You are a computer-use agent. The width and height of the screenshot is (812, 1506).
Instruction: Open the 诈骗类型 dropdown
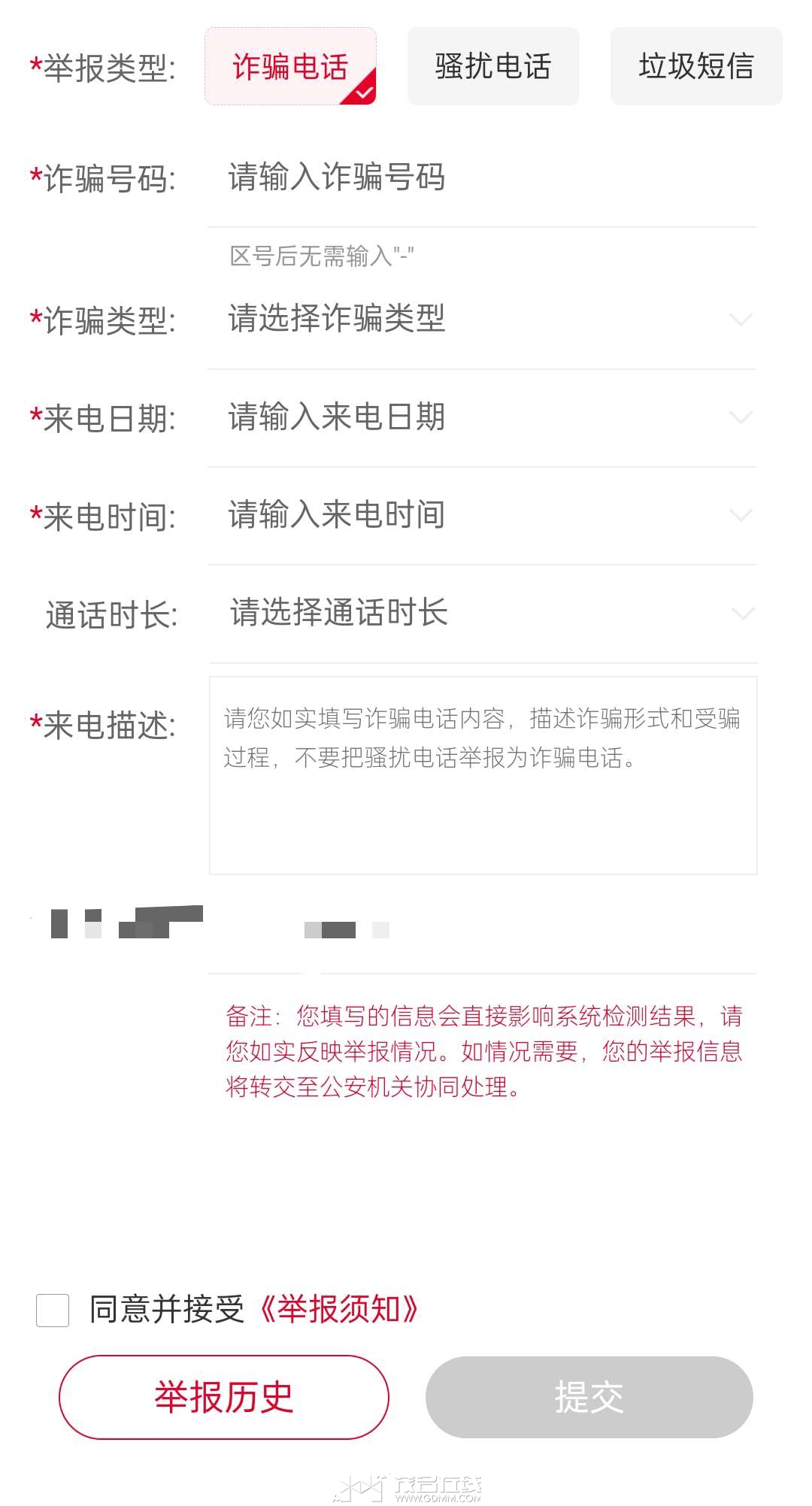[481, 320]
